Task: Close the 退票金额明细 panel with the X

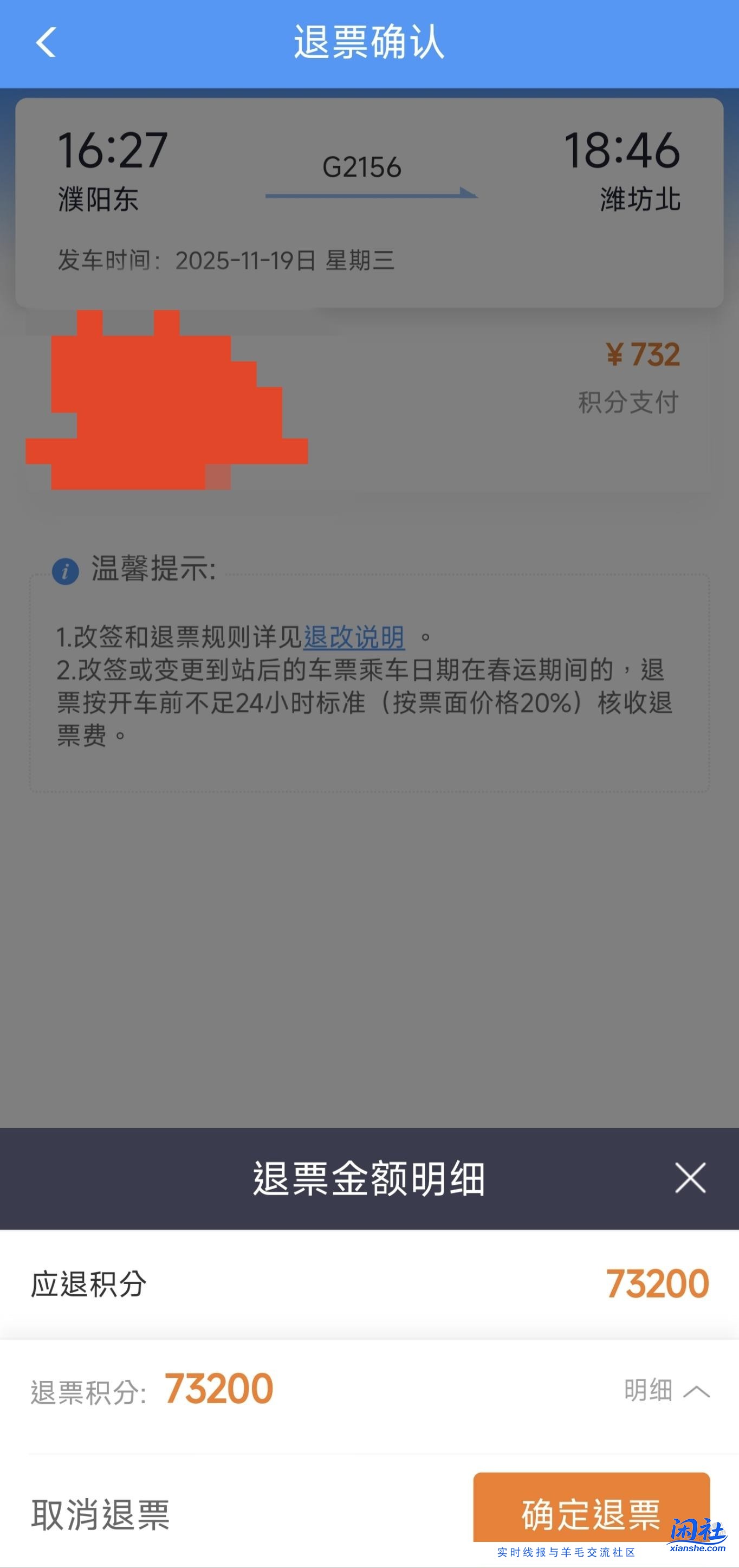Action: pyautogui.click(x=690, y=1177)
